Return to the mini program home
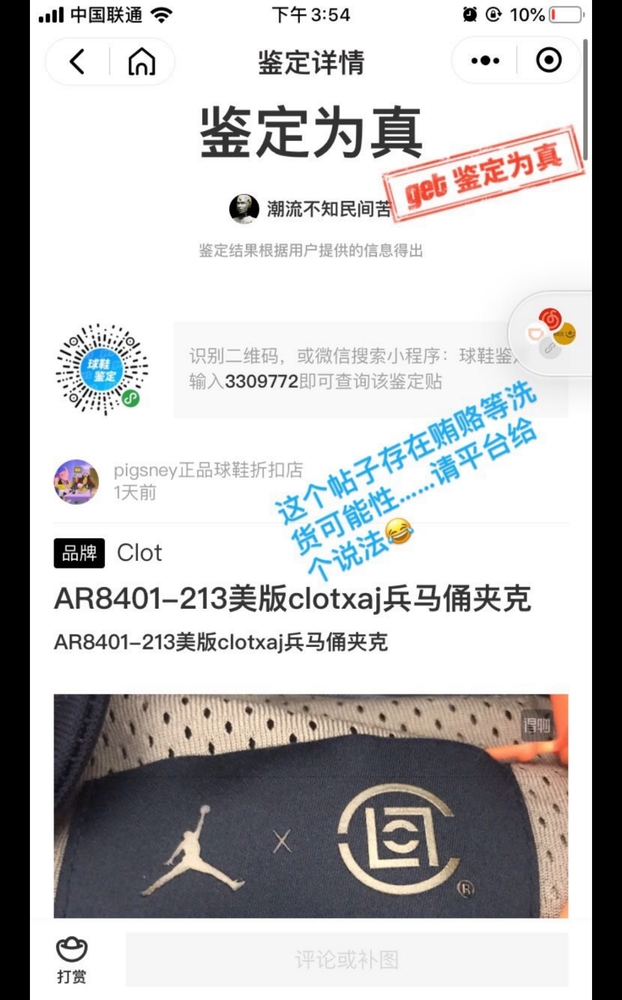622x1000 pixels. click(x=142, y=62)
